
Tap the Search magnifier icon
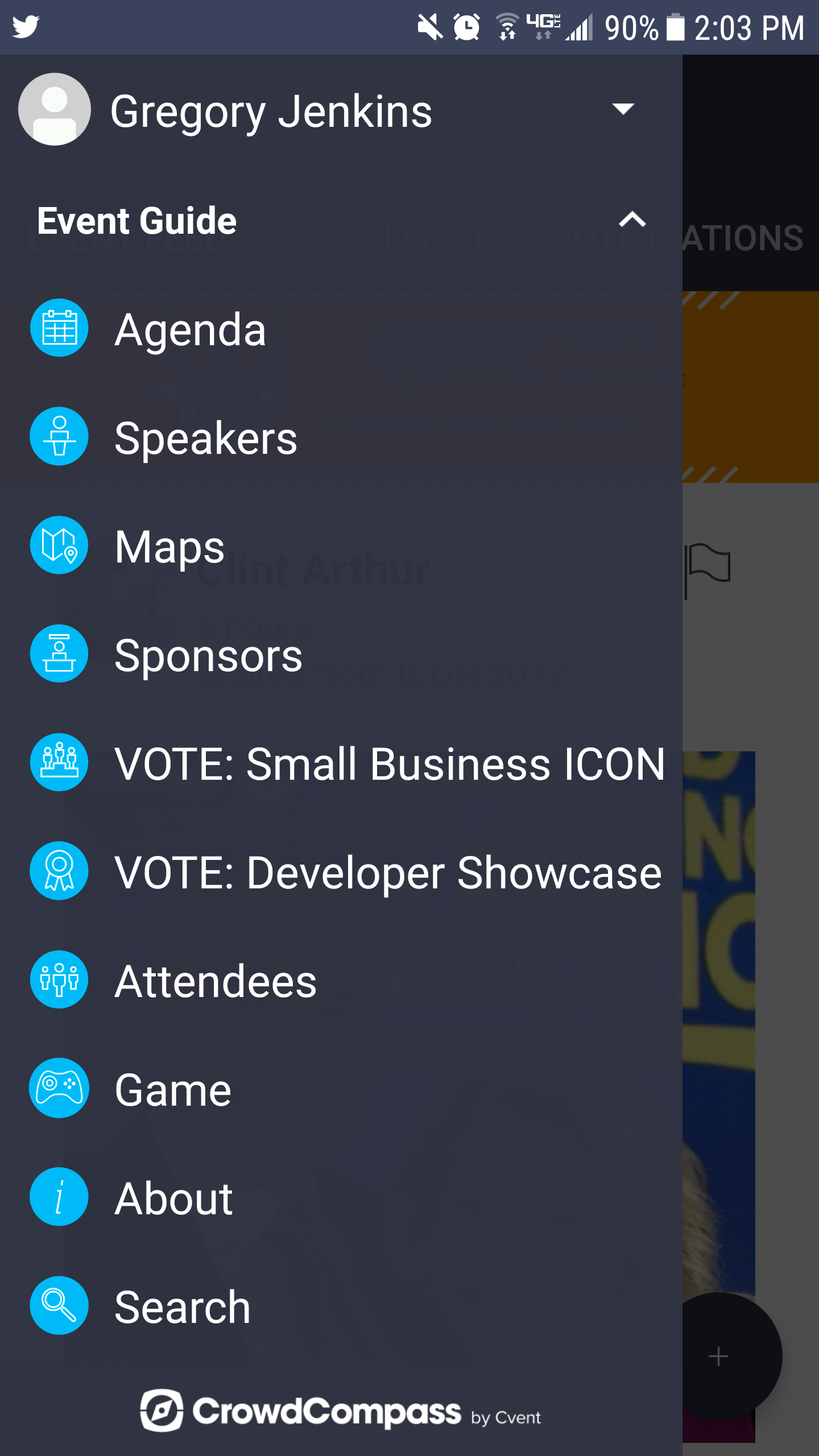[x=59, y=1305]
